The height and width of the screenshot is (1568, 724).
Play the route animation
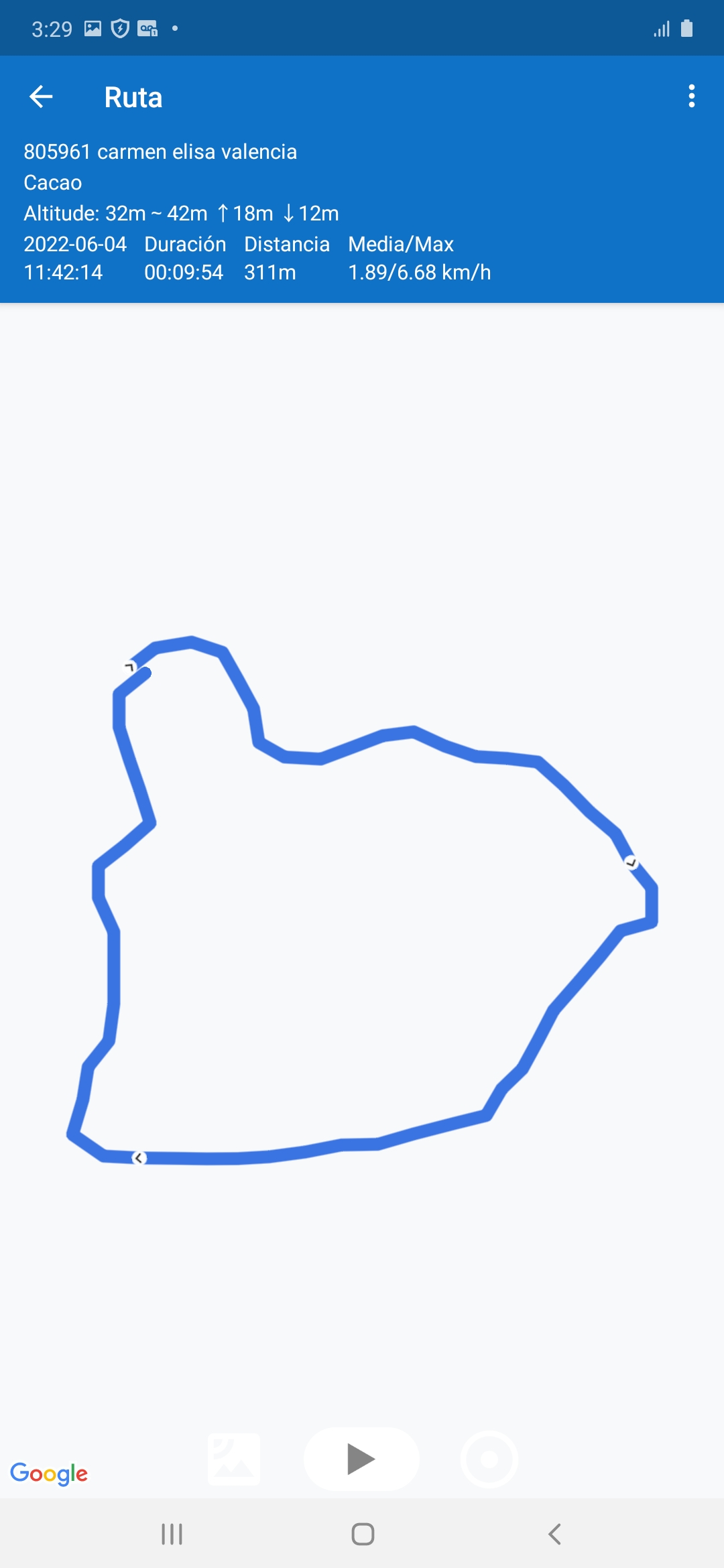pos(361,1459)
